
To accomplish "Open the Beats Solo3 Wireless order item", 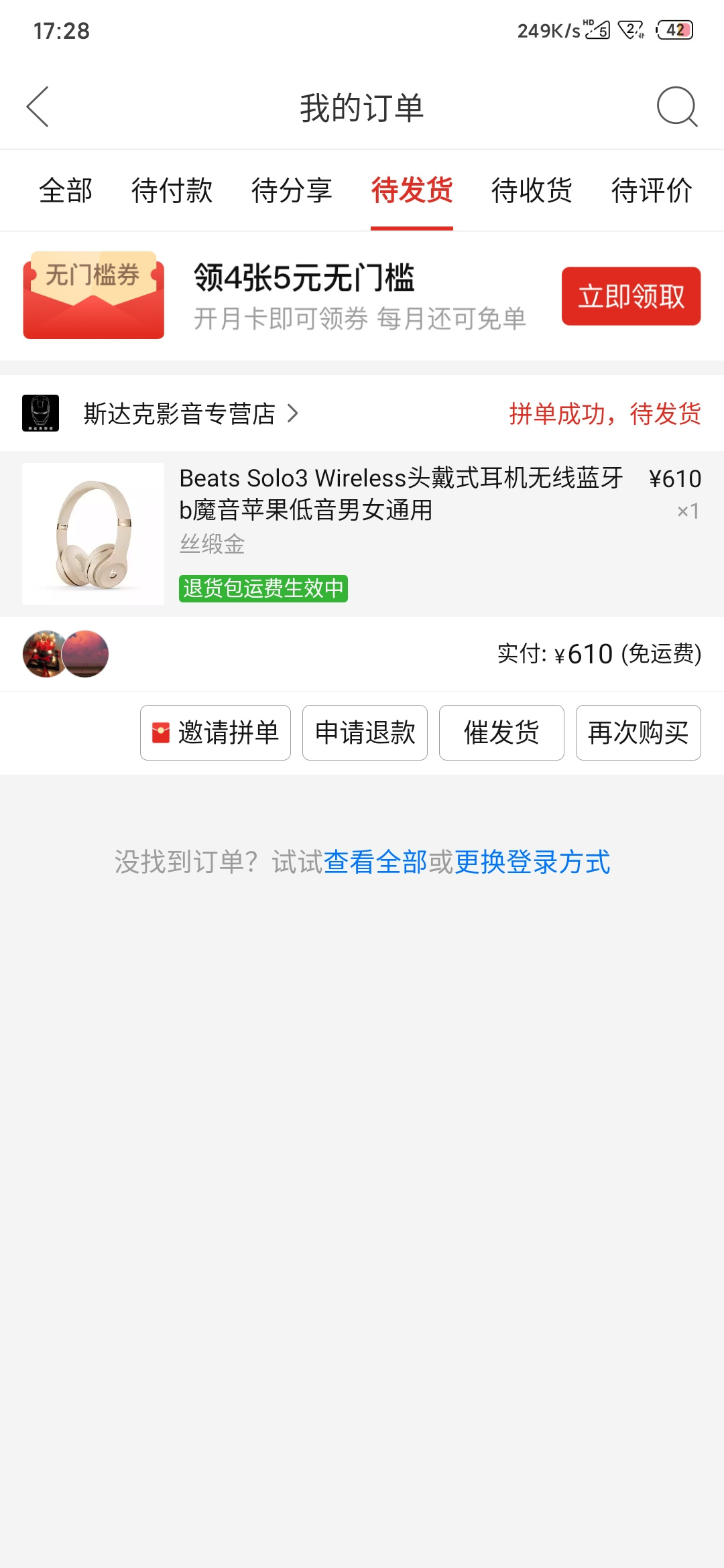I will click(x=362, y=534).
